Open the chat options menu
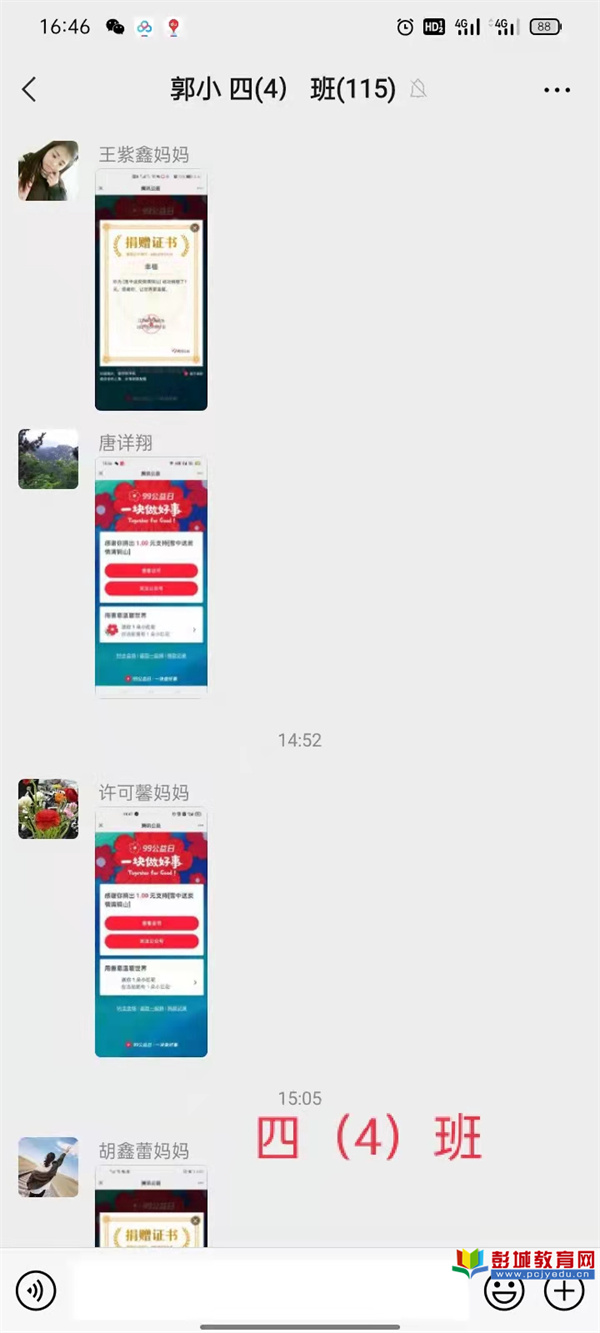600x1333 pixels. 556,90
